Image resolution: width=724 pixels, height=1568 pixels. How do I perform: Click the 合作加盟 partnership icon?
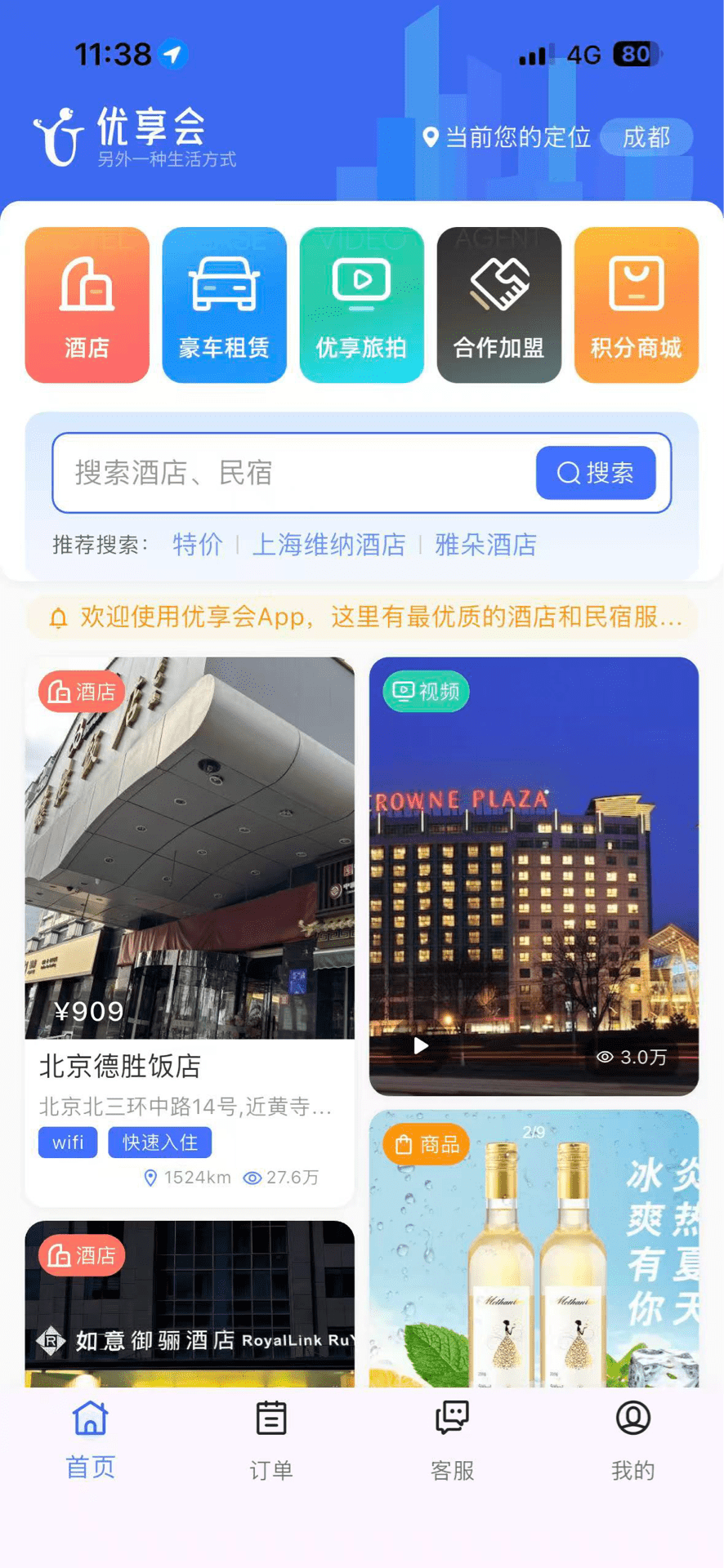[498, 303]
